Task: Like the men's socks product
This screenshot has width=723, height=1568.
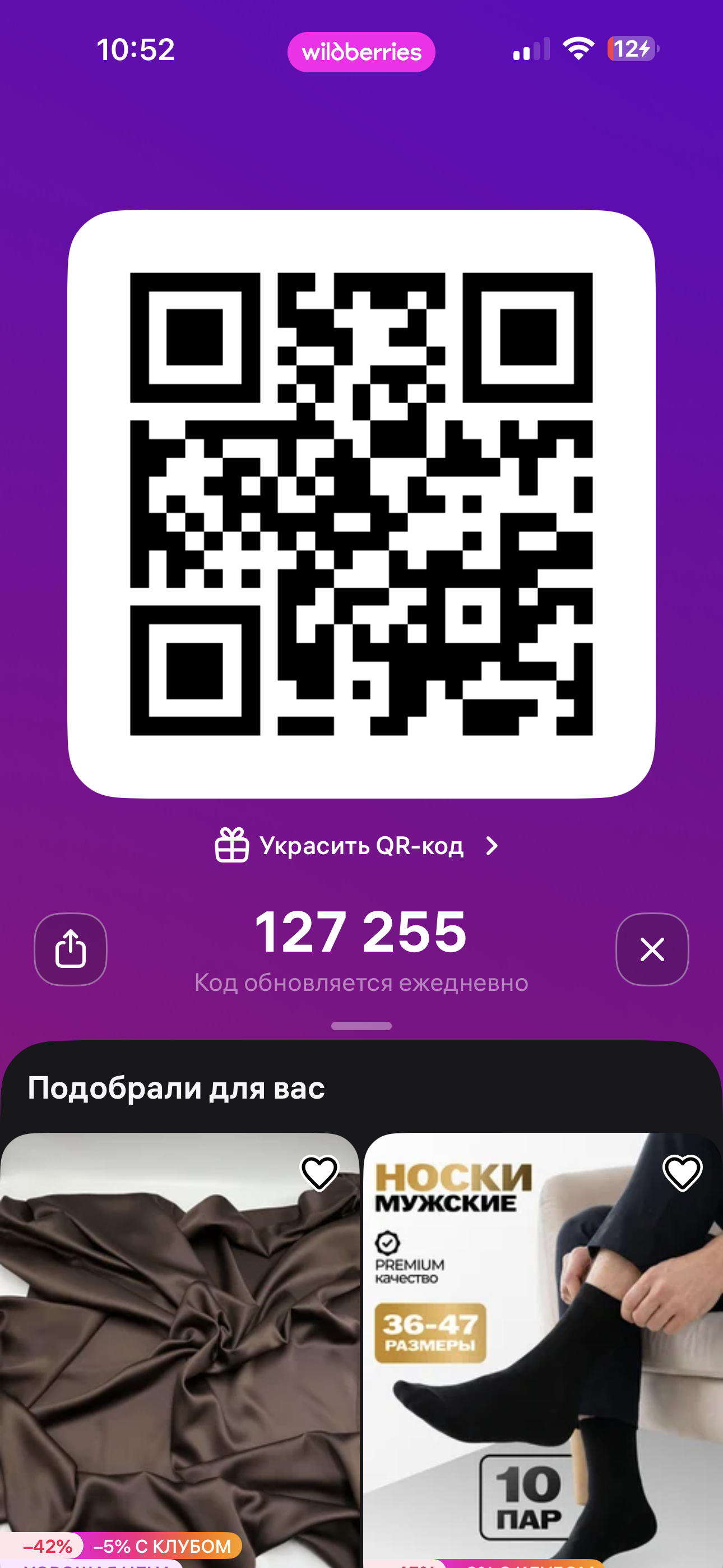Action: [x=682, y=1172]
